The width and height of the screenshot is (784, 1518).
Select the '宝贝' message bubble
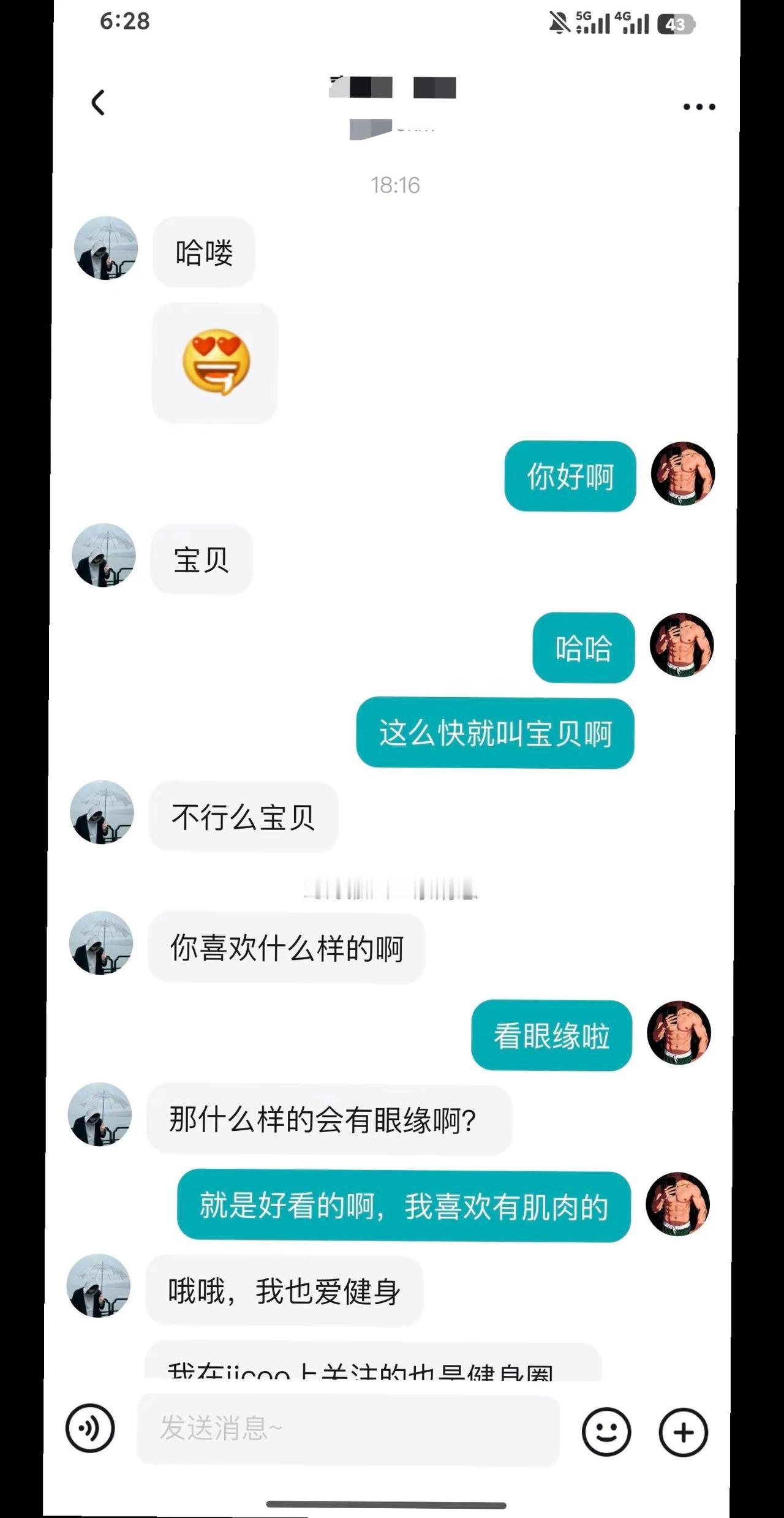click(201, 559)
